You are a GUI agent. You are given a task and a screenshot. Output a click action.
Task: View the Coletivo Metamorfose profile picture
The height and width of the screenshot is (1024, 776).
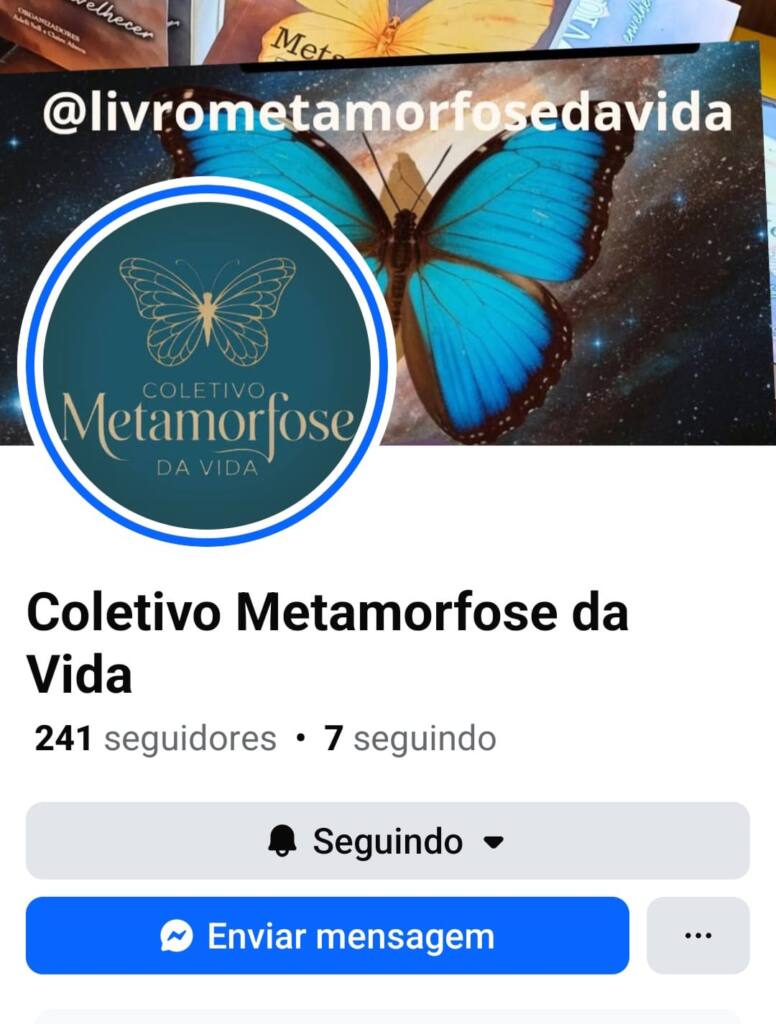pyautogui.click(x=207, y=363)
